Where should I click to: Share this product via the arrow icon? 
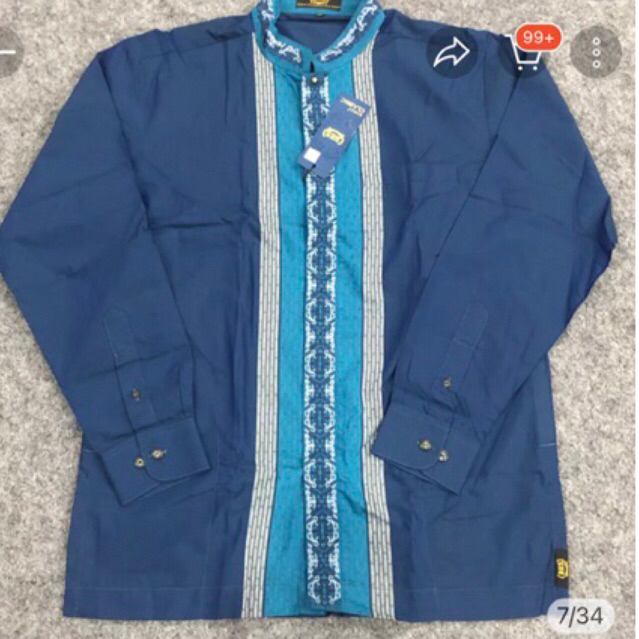[x=452, y=51]
